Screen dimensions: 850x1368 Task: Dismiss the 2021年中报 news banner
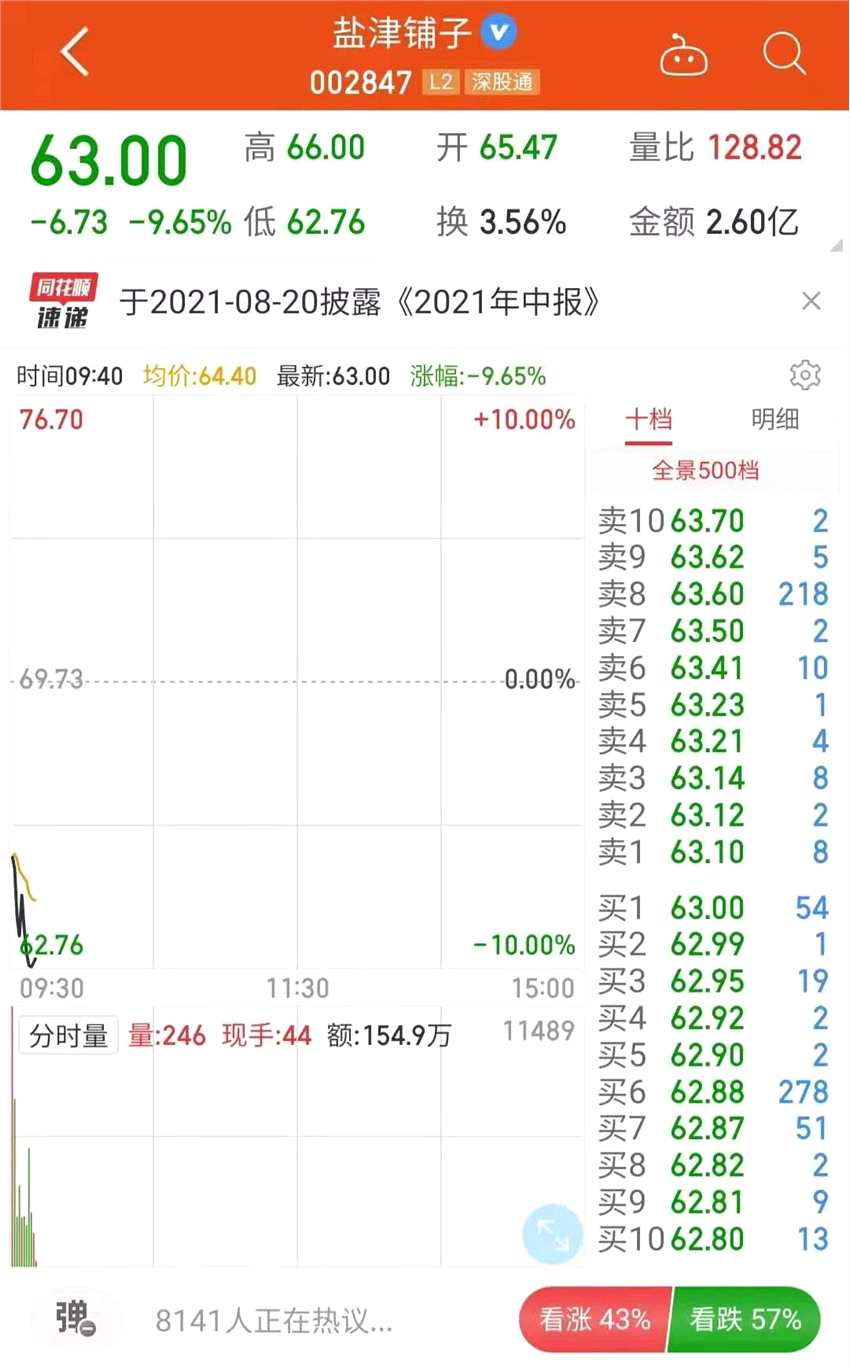click(x=811, y=301)
